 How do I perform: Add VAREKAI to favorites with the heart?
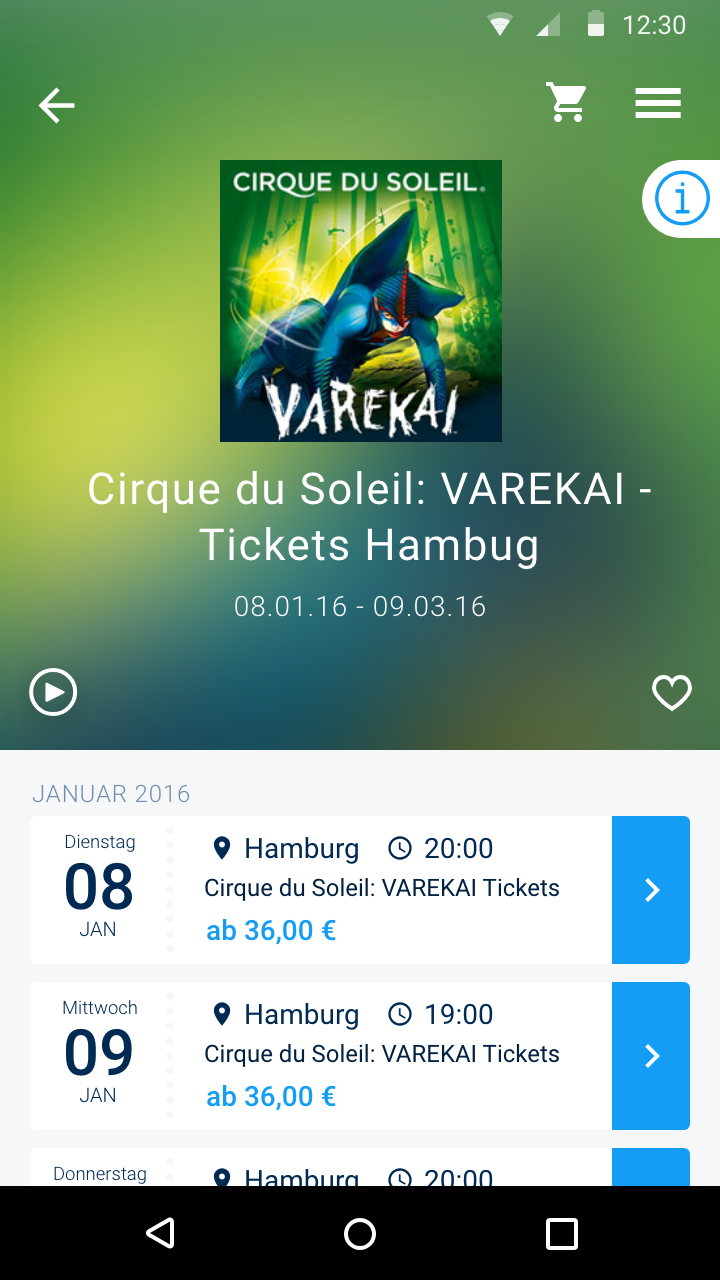pos(671,693)
